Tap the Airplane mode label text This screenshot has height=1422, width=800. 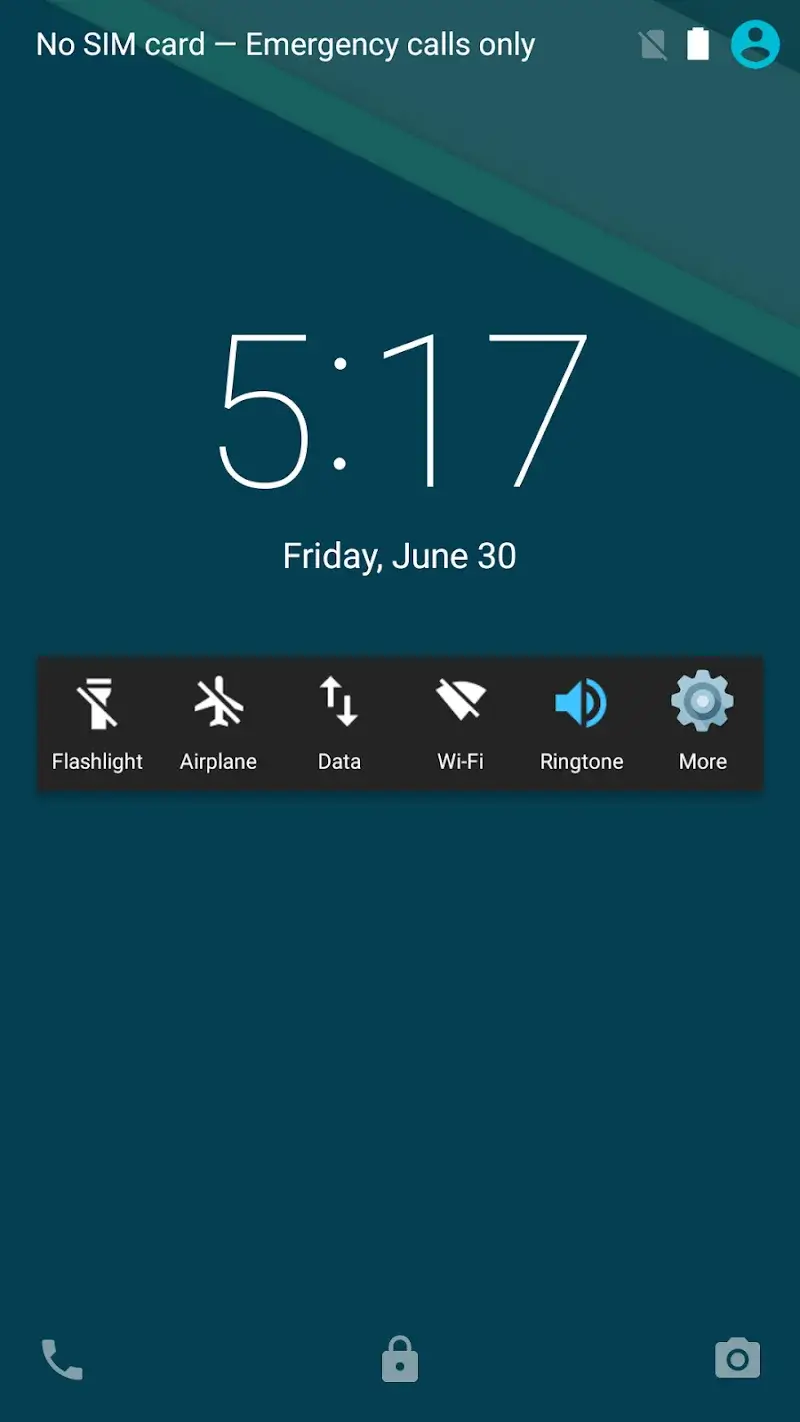pos(218,761)
